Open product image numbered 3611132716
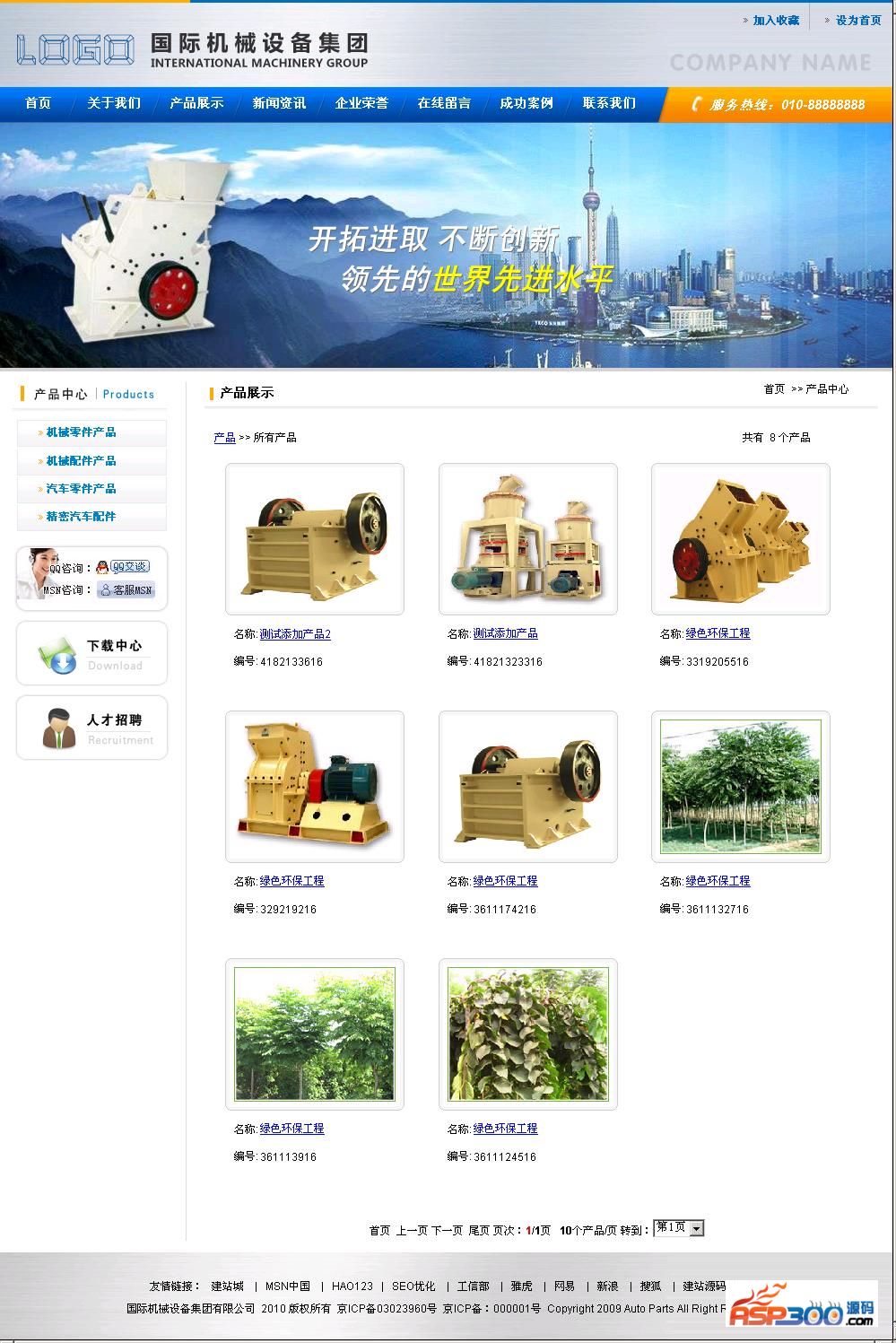 [x=740, y=787]
